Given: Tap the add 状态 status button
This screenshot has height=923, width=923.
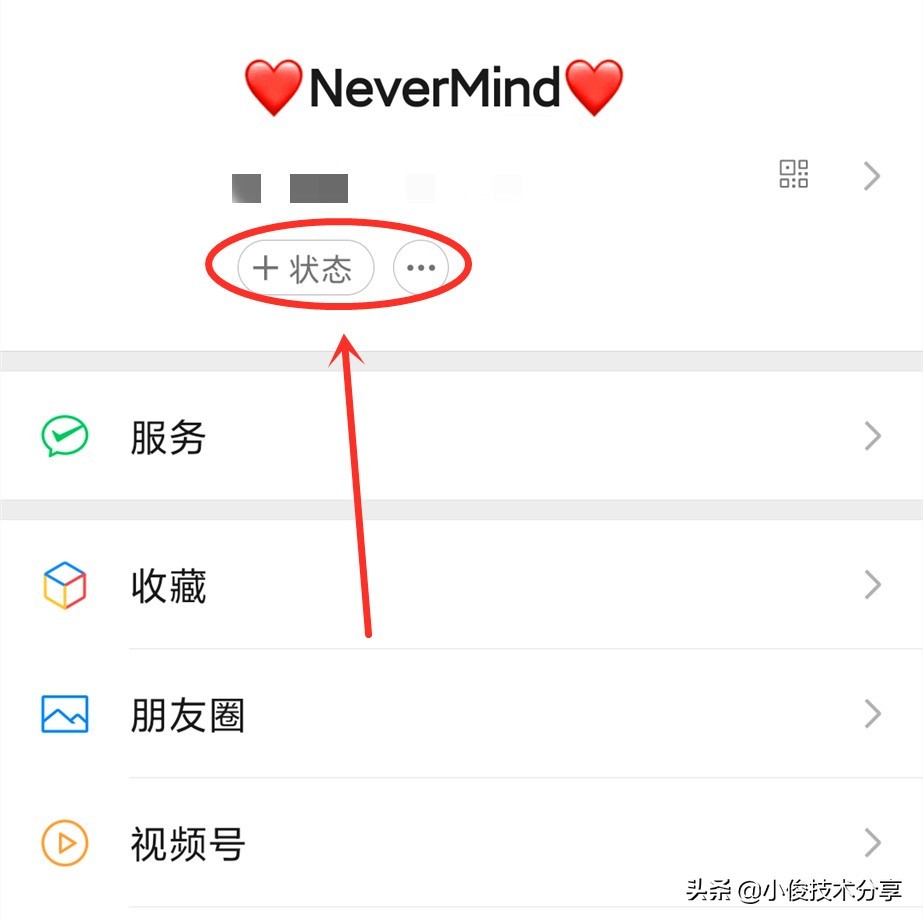Looking at the screenshot, I should (305, 269).
